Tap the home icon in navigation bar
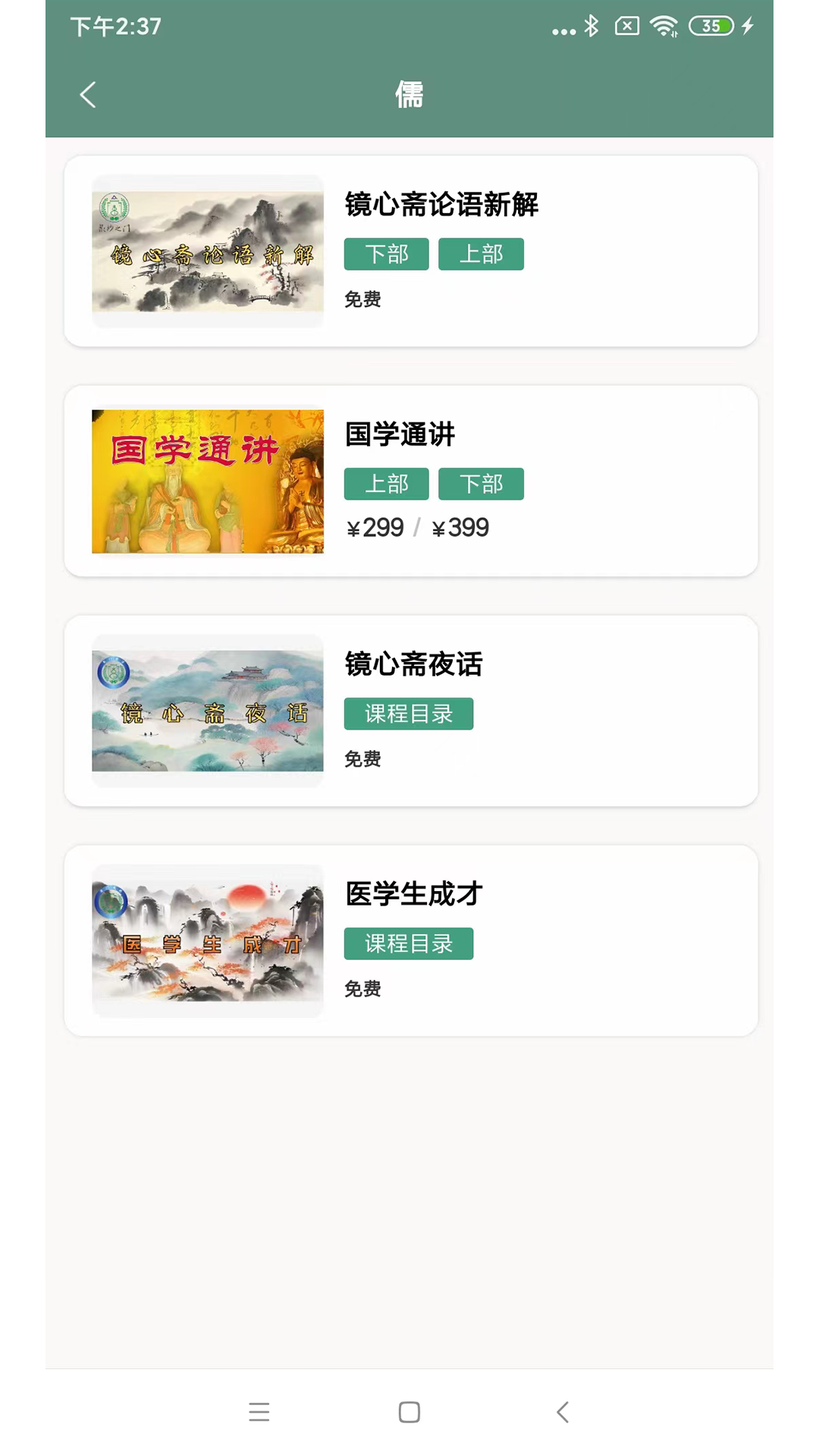 coord(409,1412)
